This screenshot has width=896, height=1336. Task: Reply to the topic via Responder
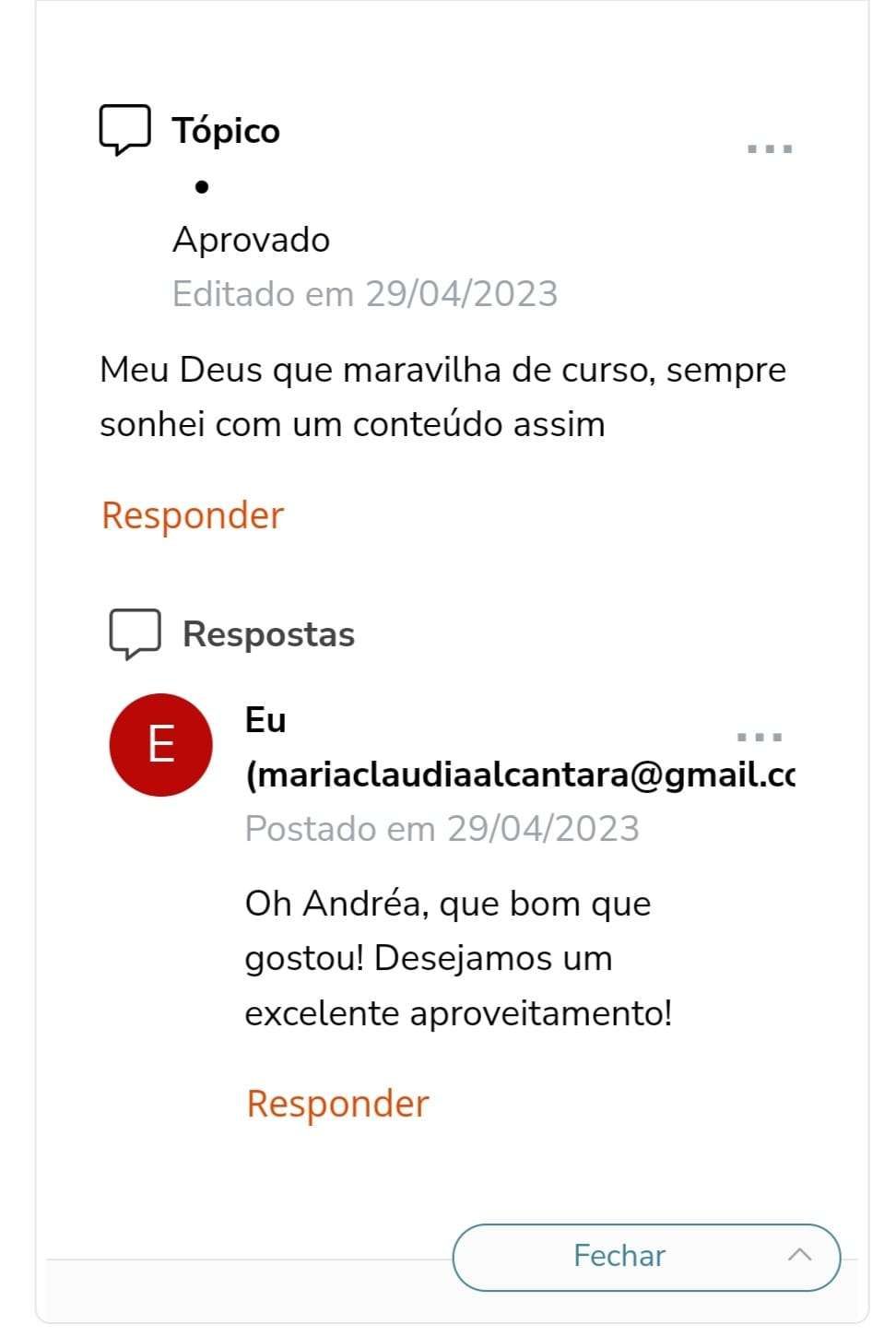(193, 515)
